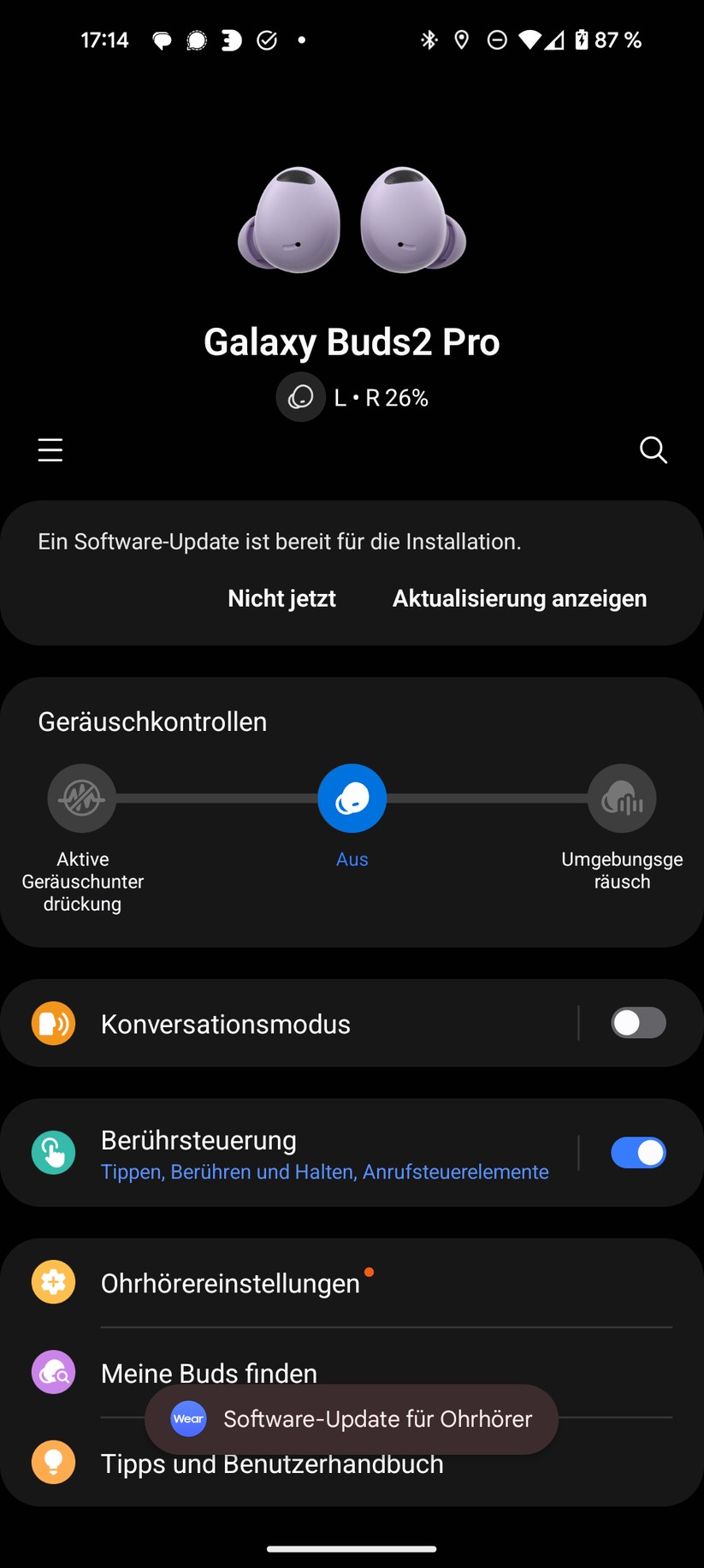704x1568 pixels.
Task: Open the navigation menu via hamburger icon
Action: (x=50, y=450)
